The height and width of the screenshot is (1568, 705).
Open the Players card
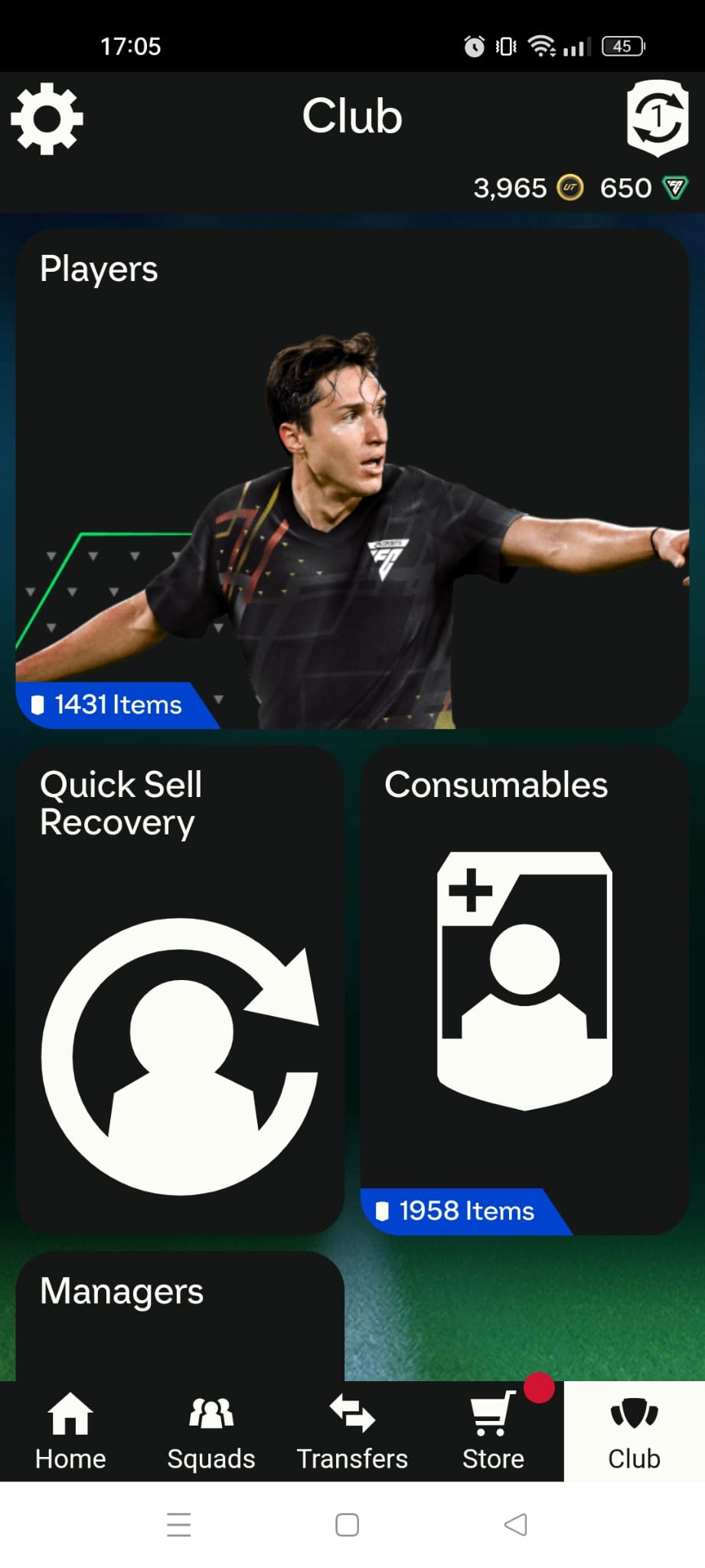pyautogui.click(x=352, y=479)
